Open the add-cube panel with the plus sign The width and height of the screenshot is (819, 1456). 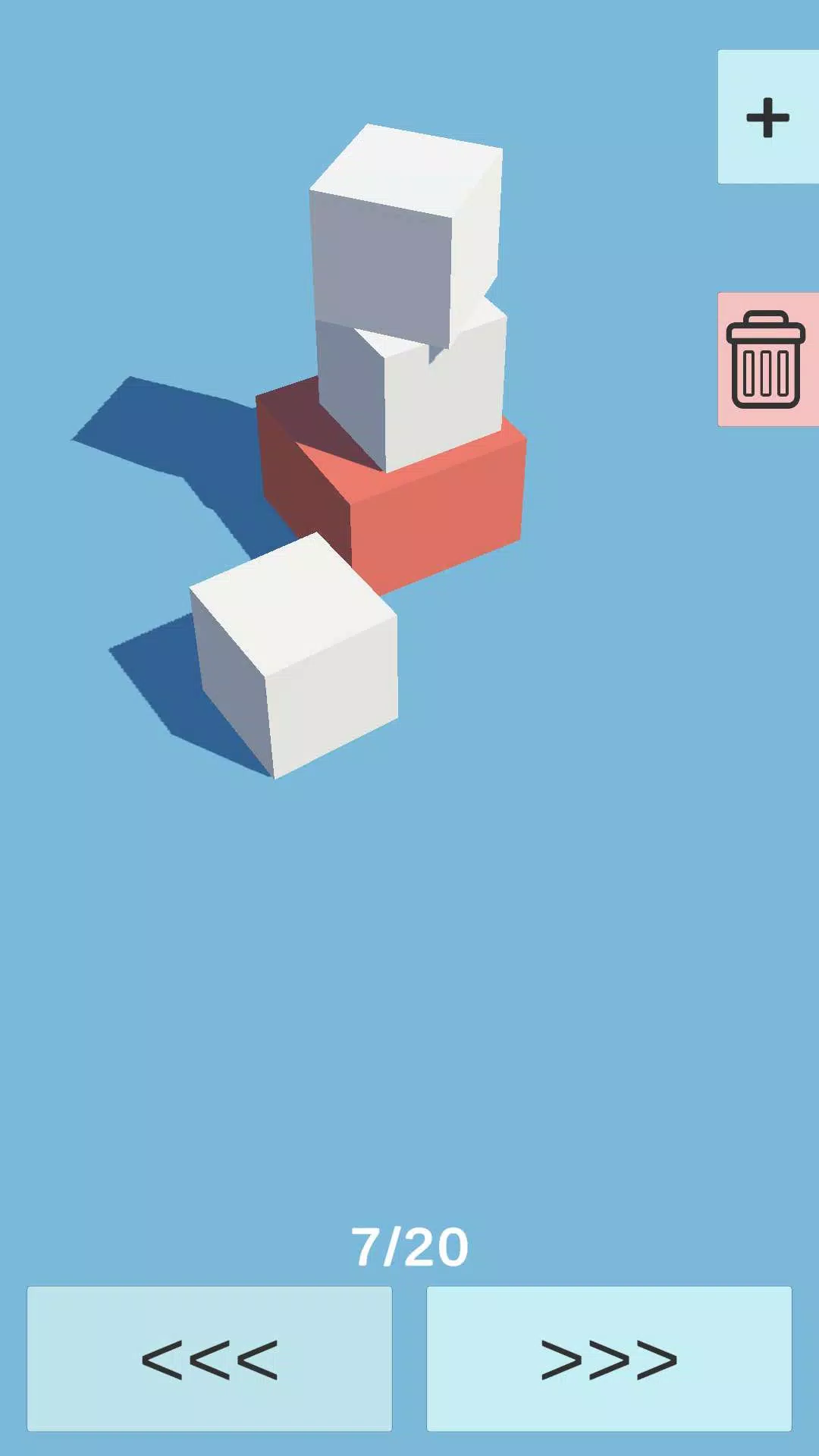click(767, 118)
